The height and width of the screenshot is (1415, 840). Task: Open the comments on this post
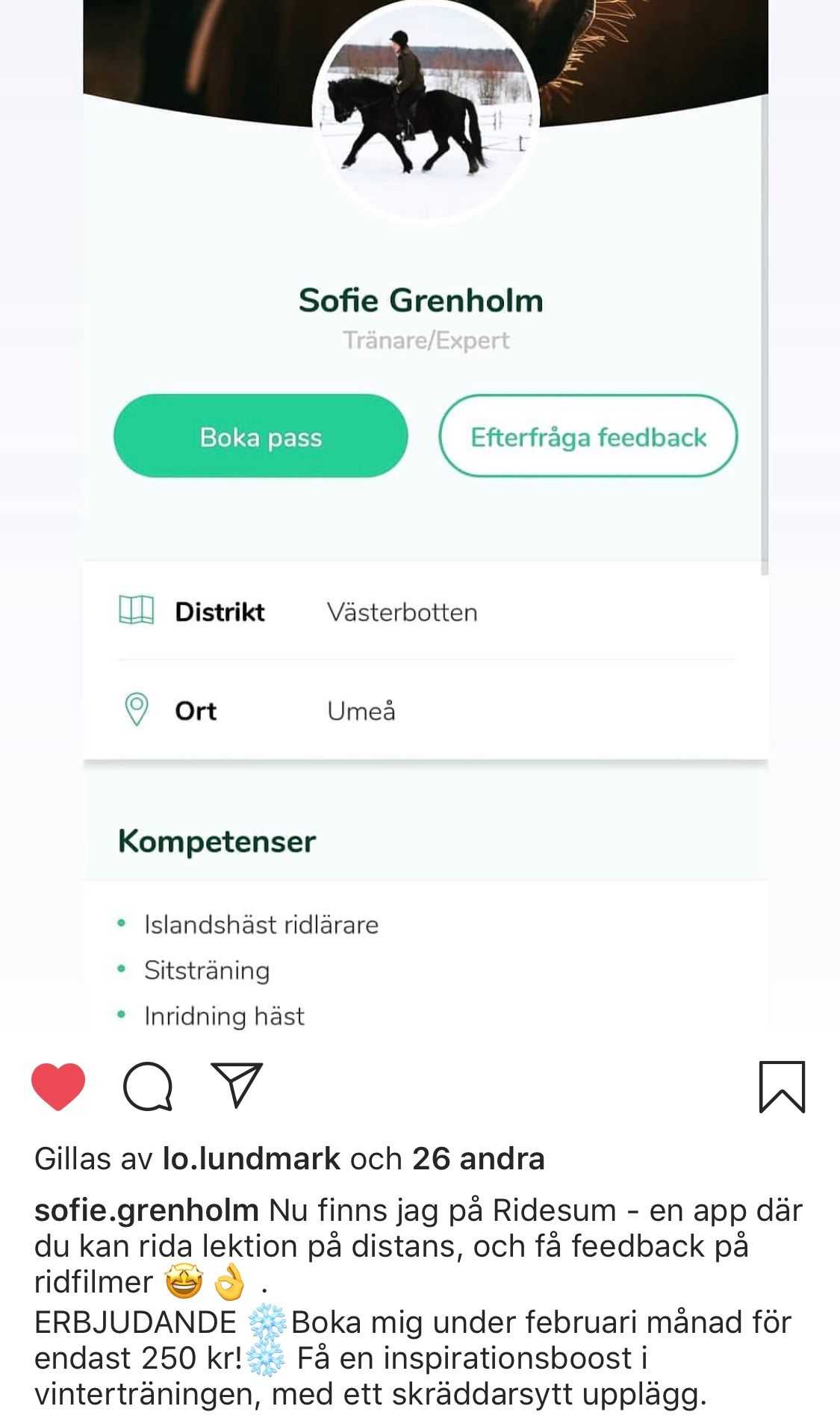click(x=148, y=1086)
